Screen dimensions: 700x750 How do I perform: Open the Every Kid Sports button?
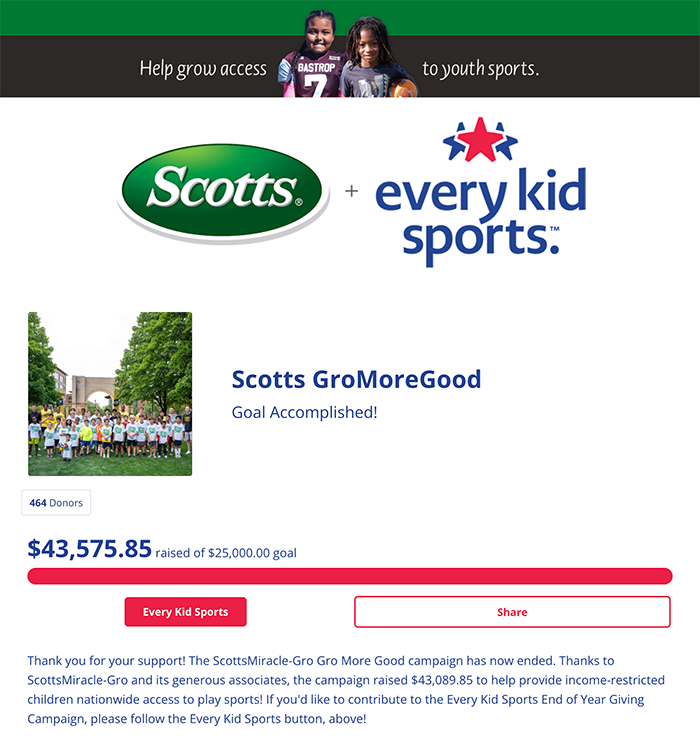tap(185, 612)
